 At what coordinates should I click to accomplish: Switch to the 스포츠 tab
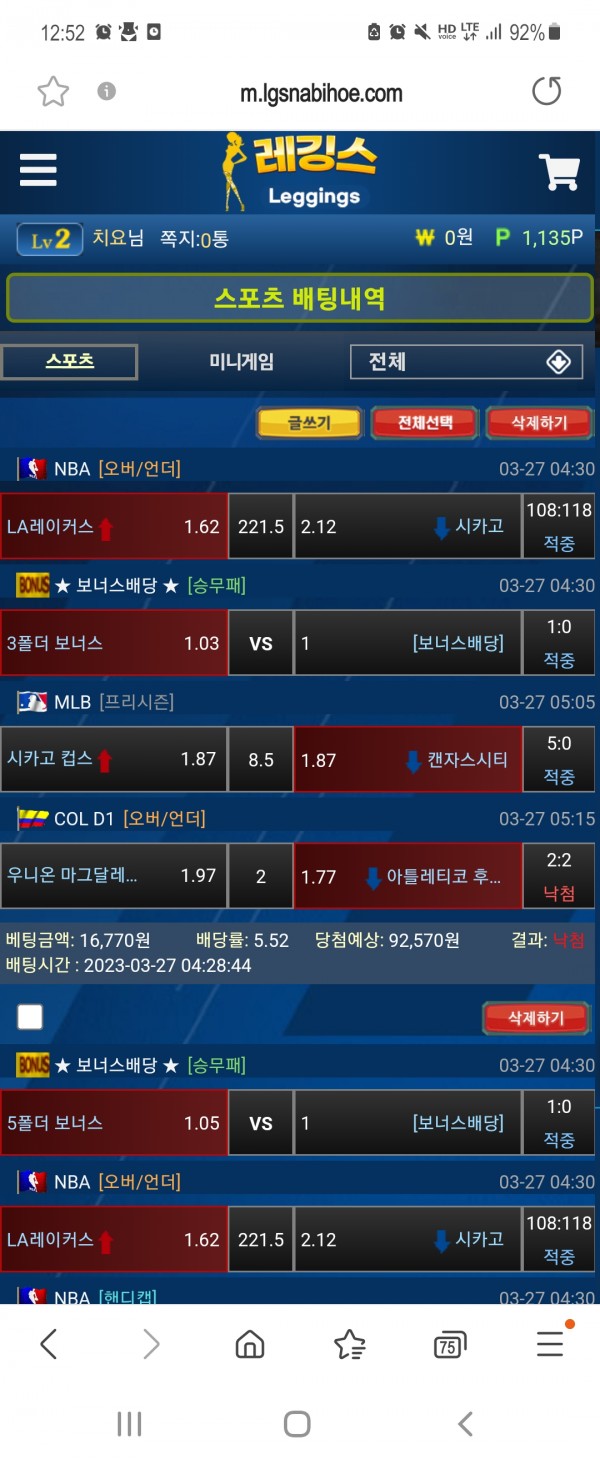(x=69, y=361)
